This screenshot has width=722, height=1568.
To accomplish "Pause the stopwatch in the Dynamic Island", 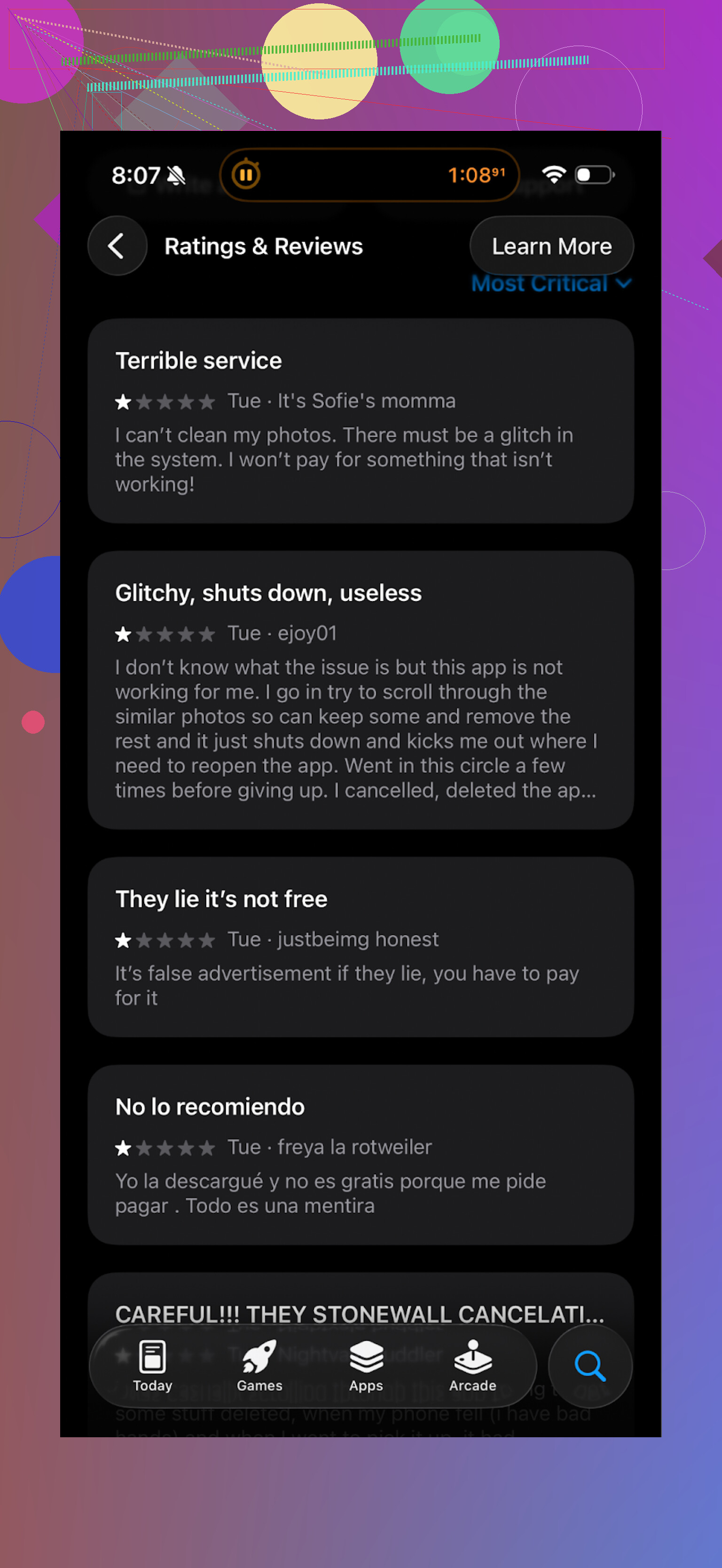I will (246, 175).
